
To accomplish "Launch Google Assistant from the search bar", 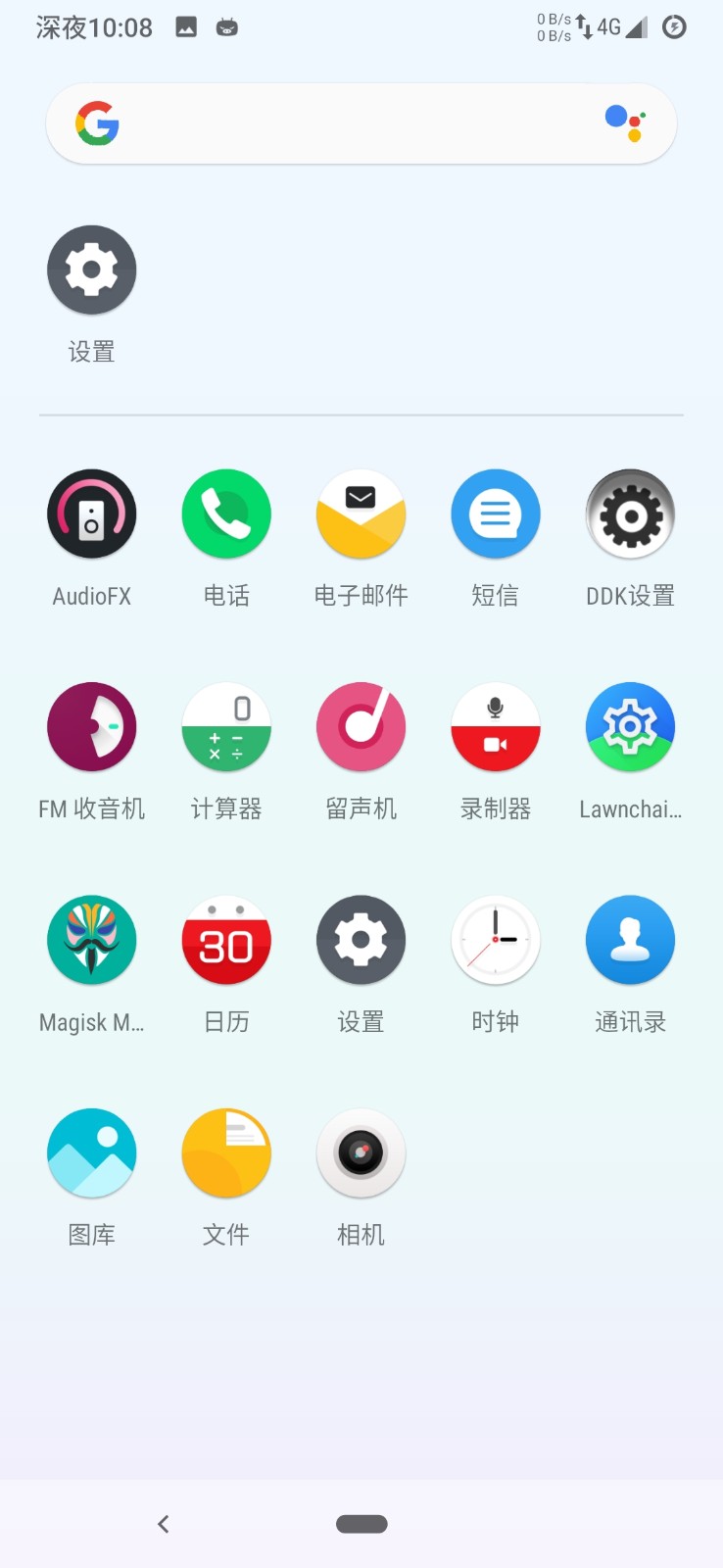I will click(x=625, y=123).
